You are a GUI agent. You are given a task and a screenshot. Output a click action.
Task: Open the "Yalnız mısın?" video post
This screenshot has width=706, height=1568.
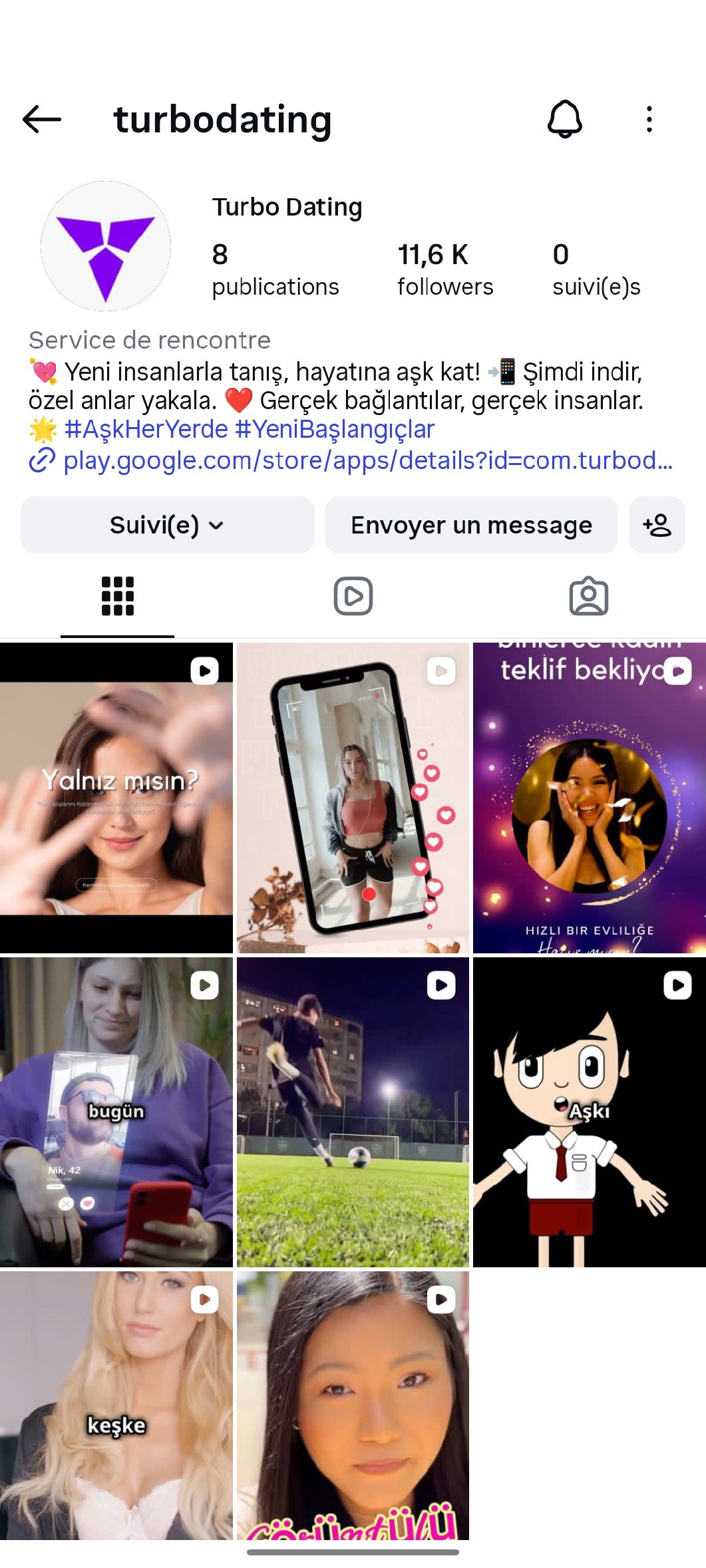point(116,798)
